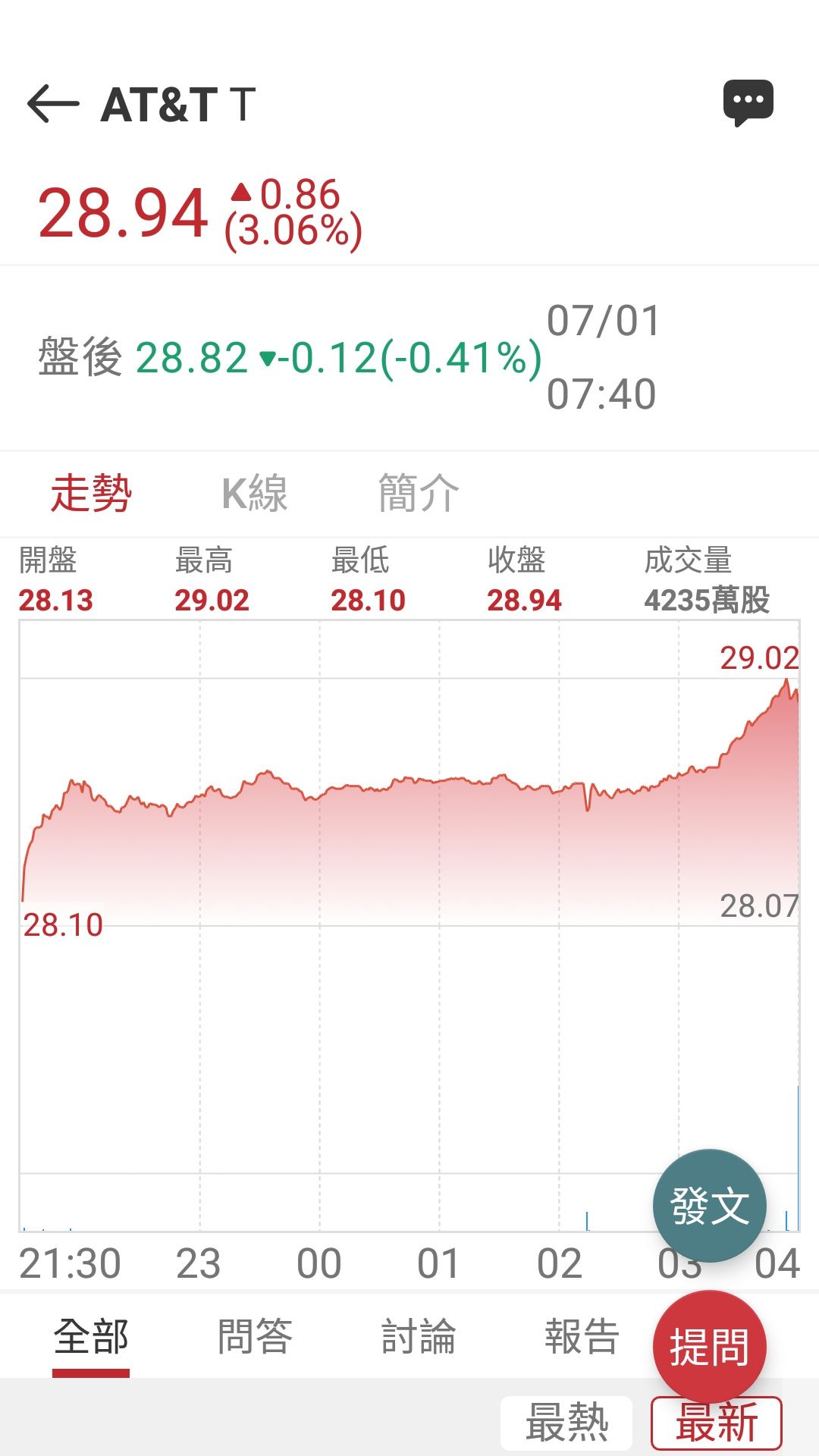Click the down-triangle beside the after-hours change
This screenshot has height=1456, width=819.
click(x=269, y=356)
